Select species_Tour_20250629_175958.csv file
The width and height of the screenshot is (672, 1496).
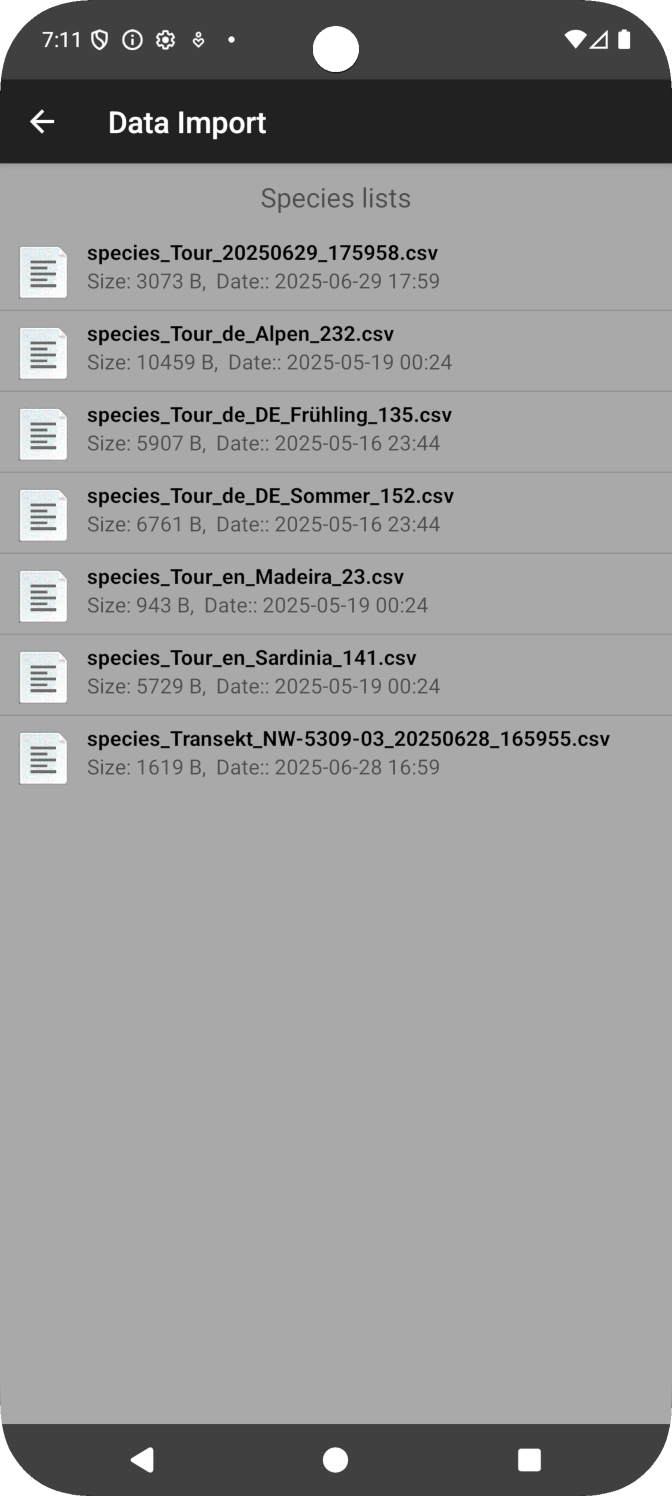336,269
